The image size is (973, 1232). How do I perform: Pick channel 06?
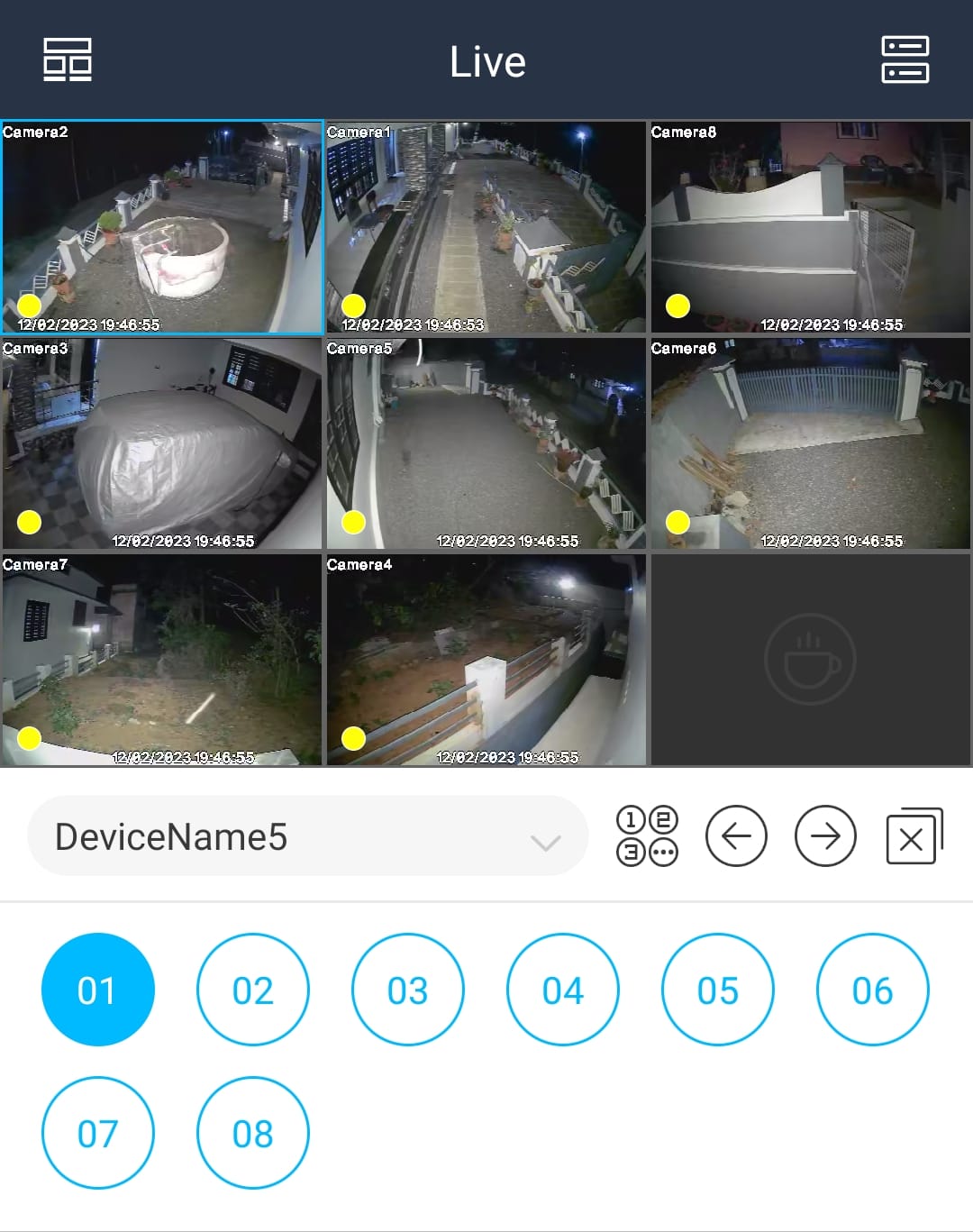tap(872, 990)
